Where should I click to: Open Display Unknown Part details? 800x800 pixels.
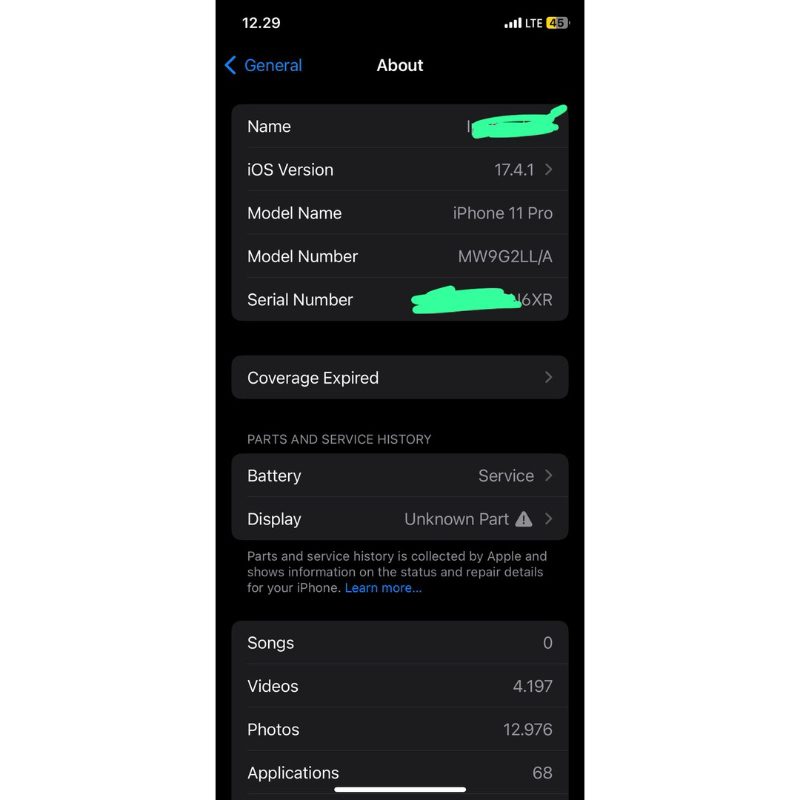[x=399, y=519]
